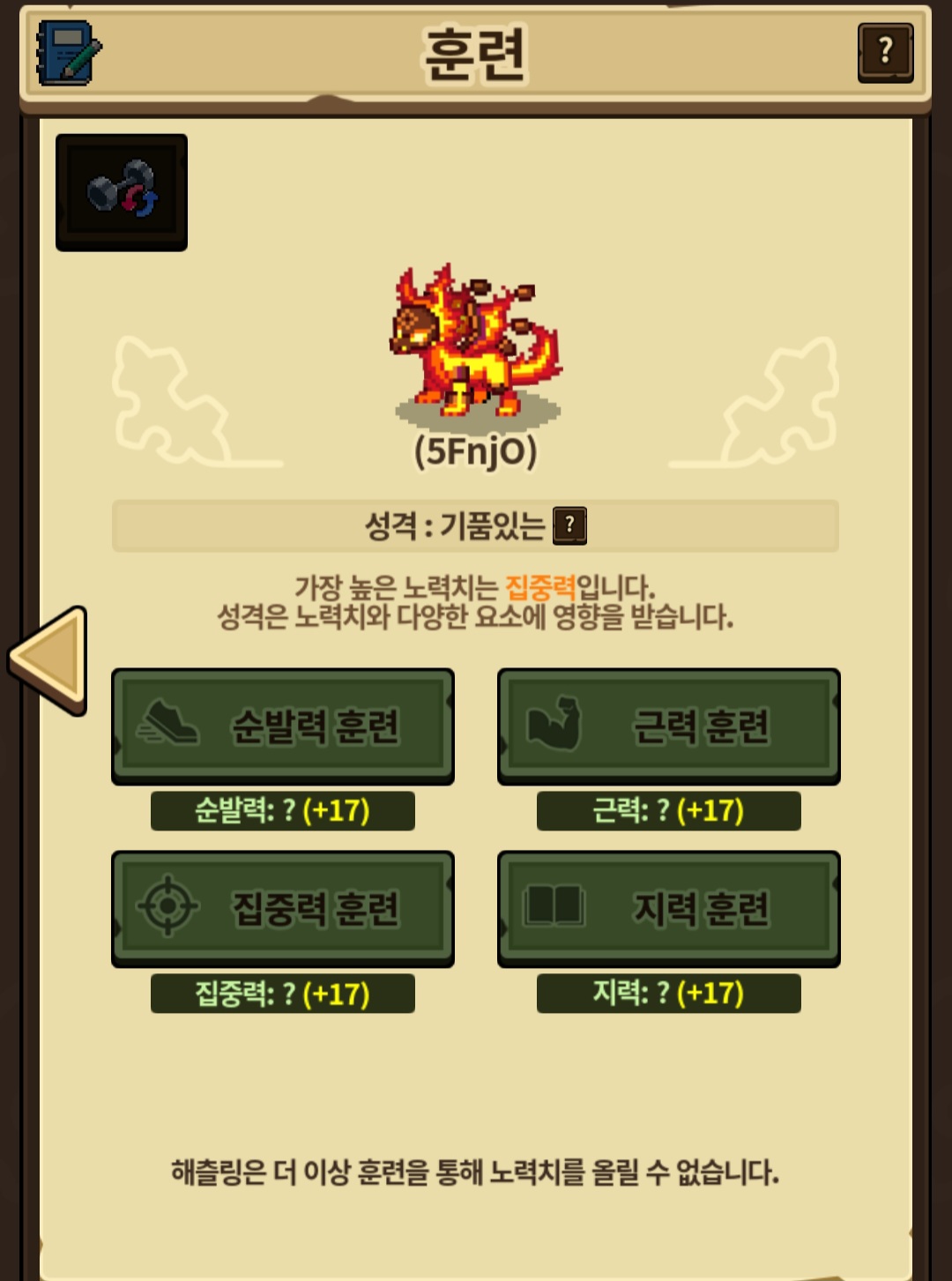Image resolution: width=952 pixels, height=1281 pixels.
Task: Tap the dumbbell reset training icon
Action: point(122,192)
